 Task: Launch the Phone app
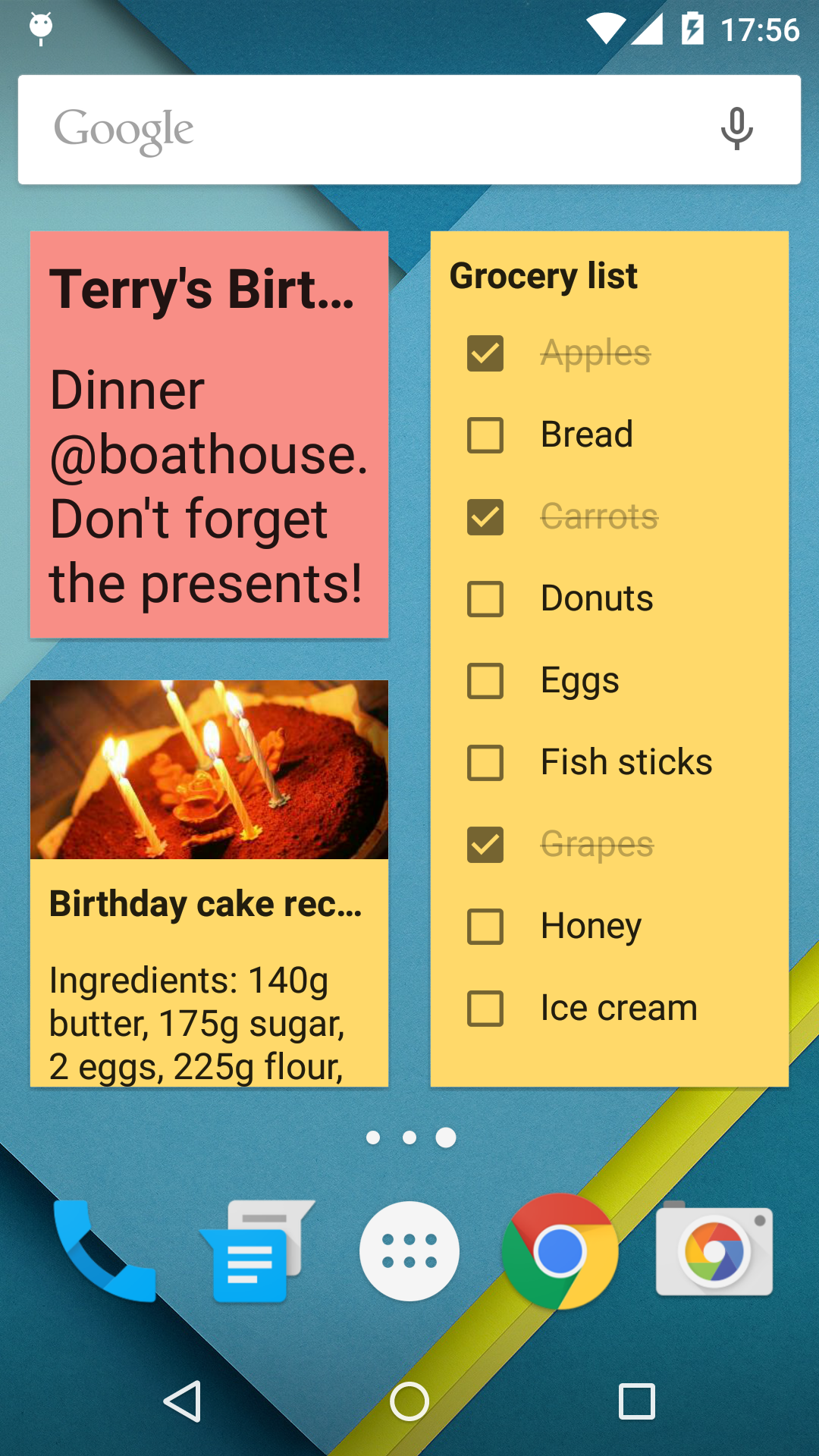105,1251
